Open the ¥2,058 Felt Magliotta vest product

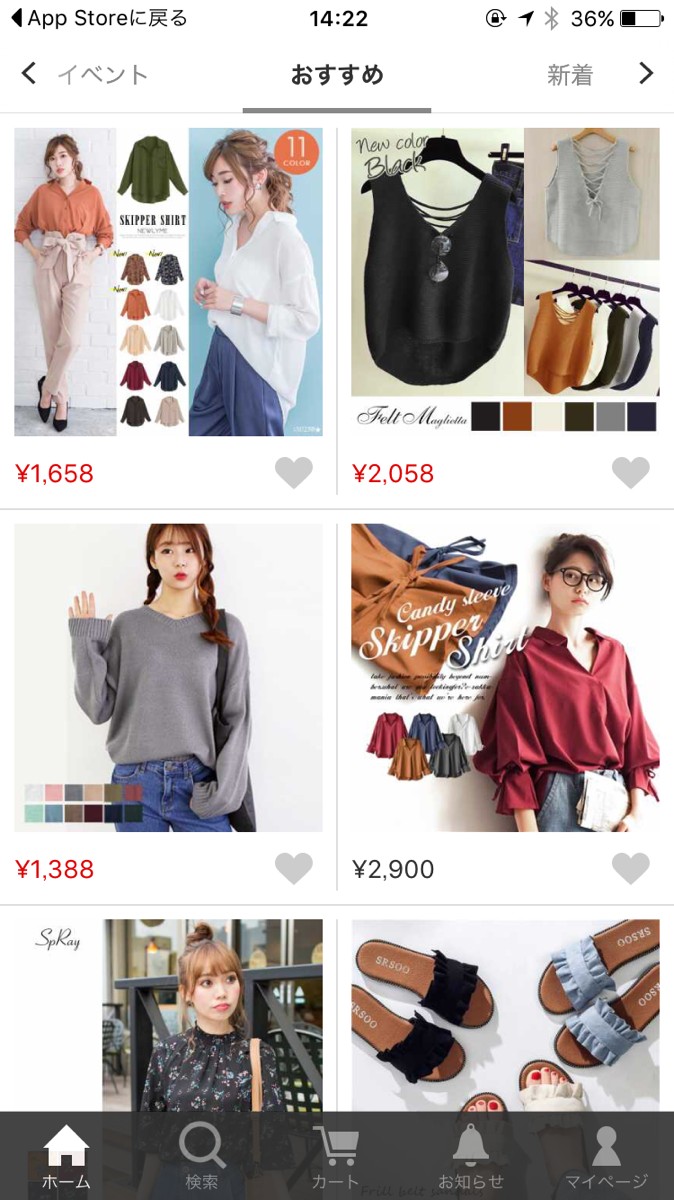(505, 282)
